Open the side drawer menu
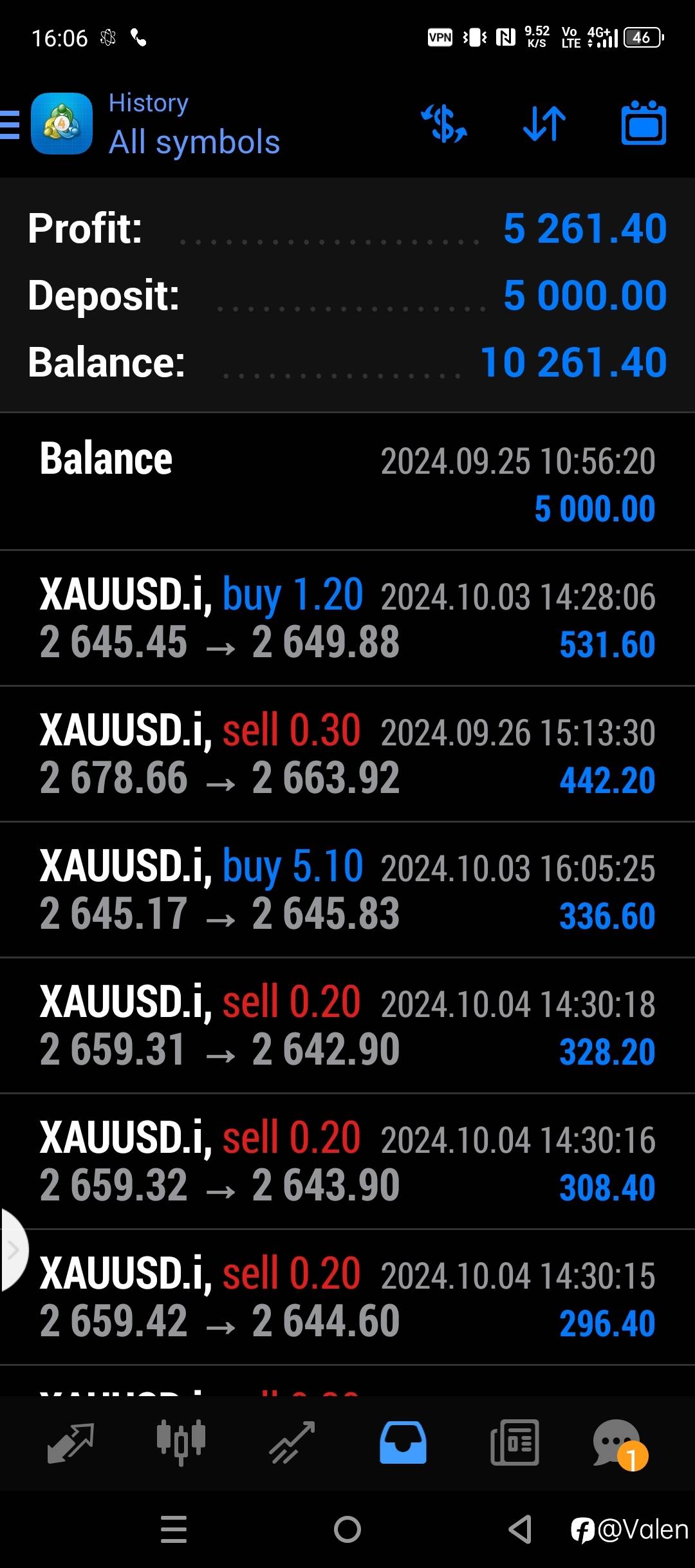Viewport: 695px width, 1568px height. click(10, 124)
